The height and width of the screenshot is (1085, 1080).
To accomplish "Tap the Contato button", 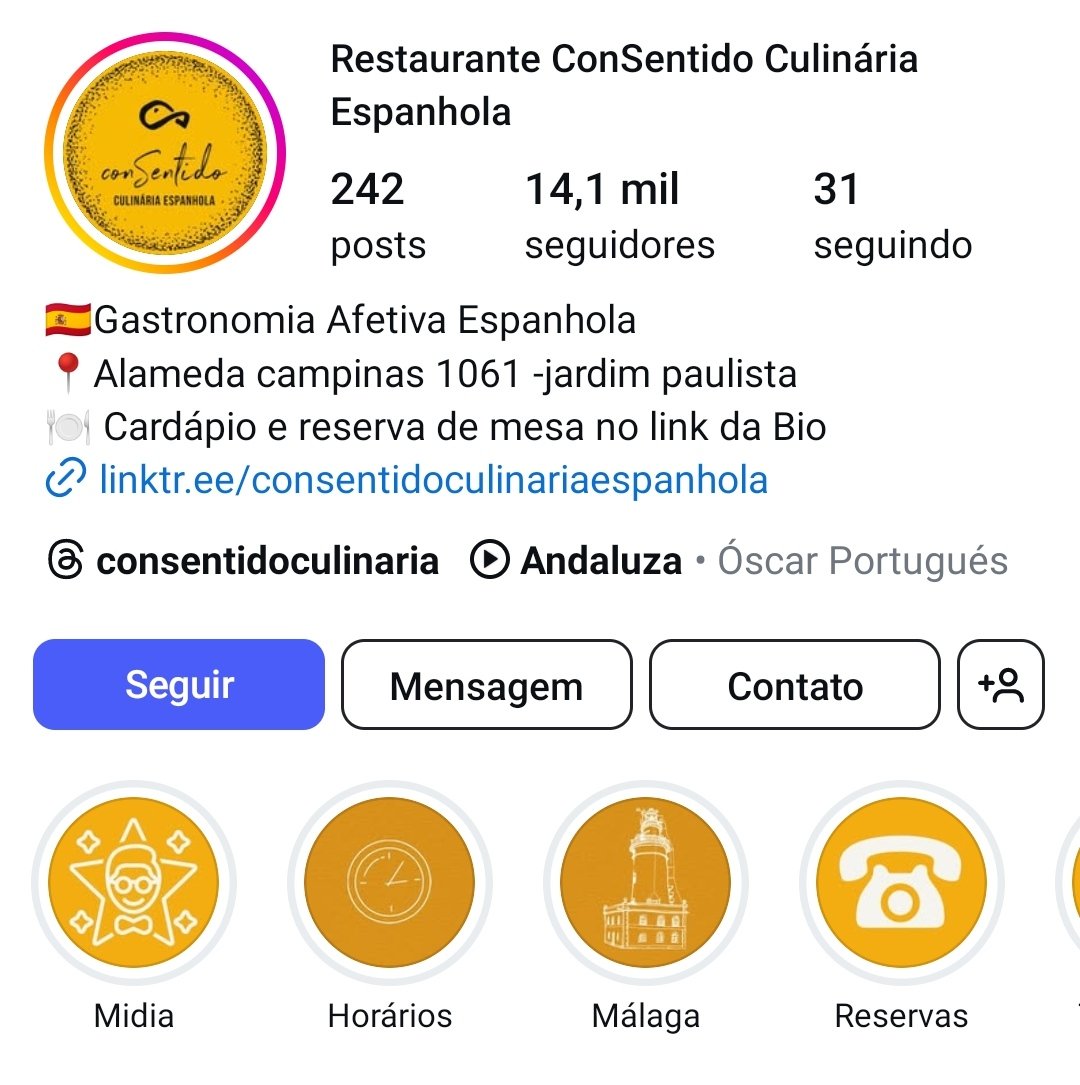I will (795, 685).
